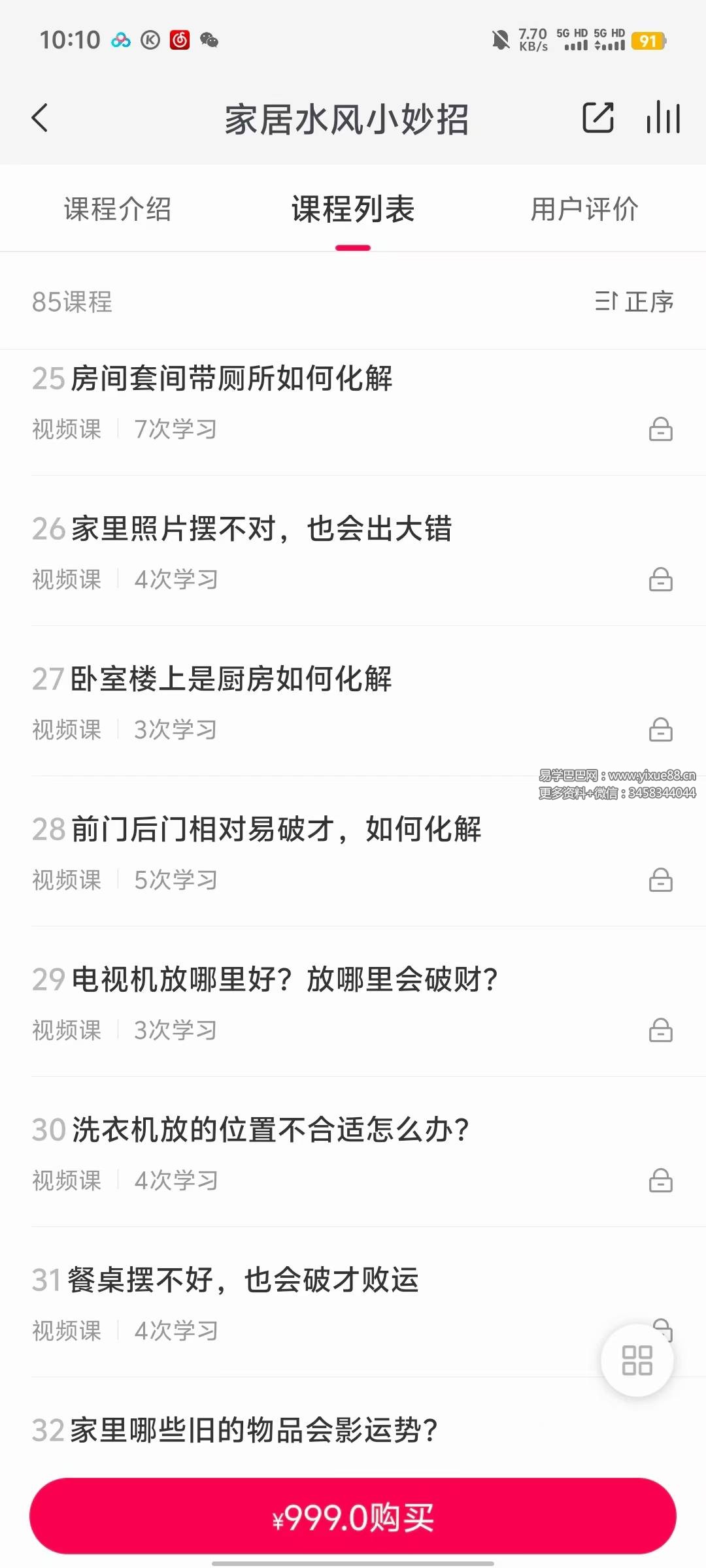Buy the course for ¥999.0
This screenshot has height=1568, width=706.
(x=353, y=1516)
